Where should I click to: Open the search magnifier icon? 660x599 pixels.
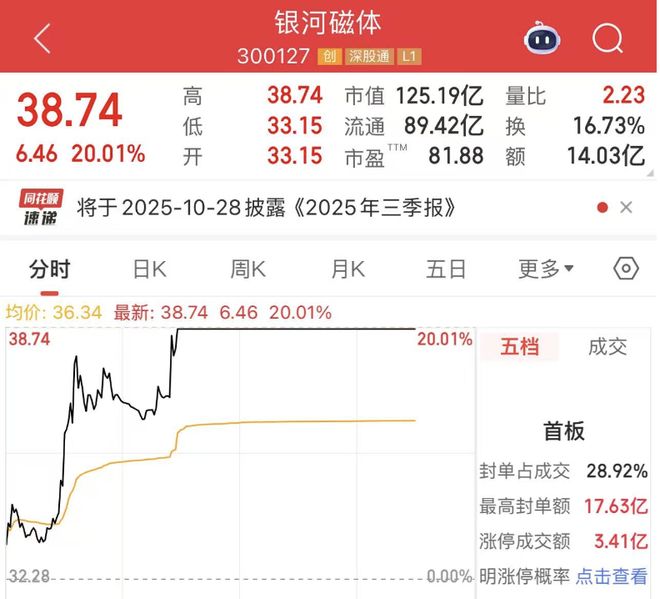[607, 39]
